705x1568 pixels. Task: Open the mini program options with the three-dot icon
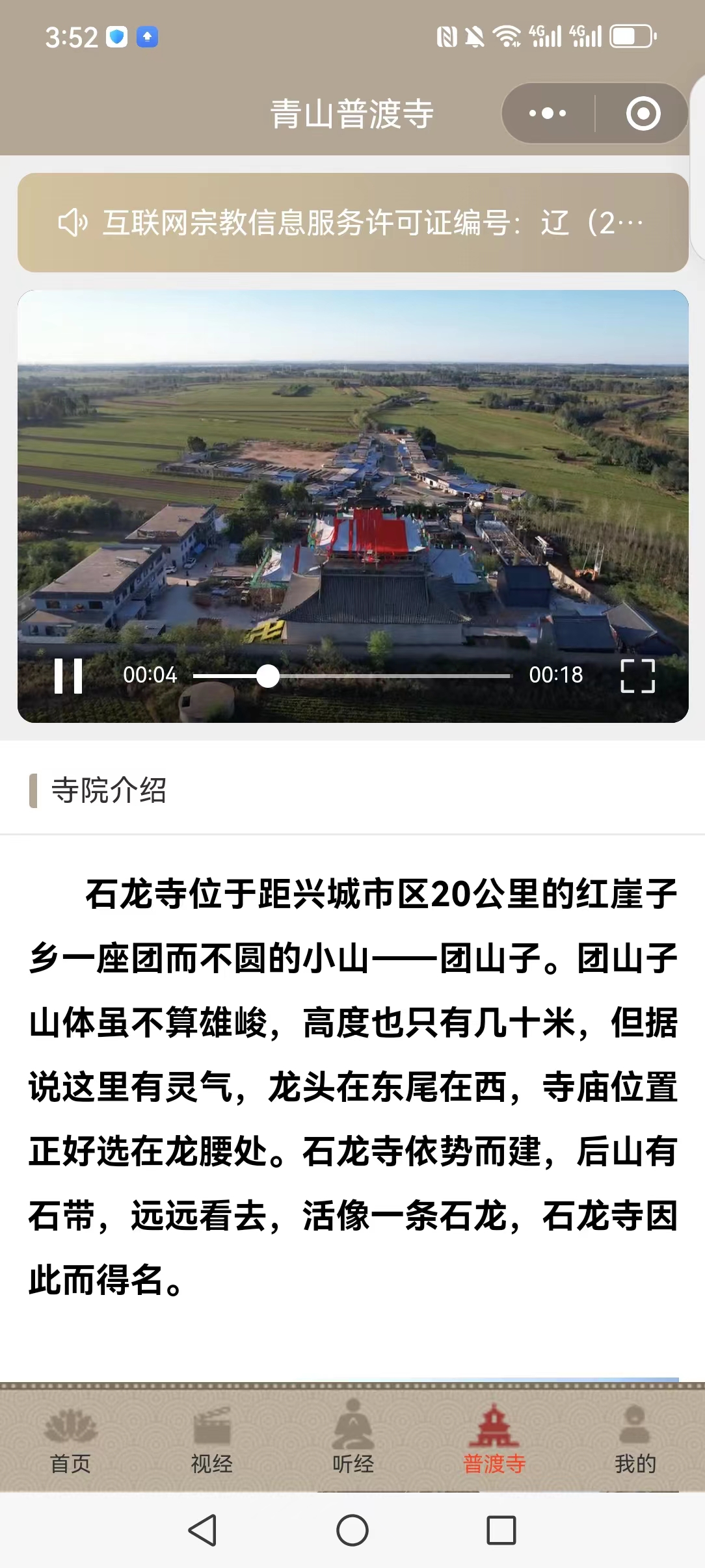coord(548,112)
